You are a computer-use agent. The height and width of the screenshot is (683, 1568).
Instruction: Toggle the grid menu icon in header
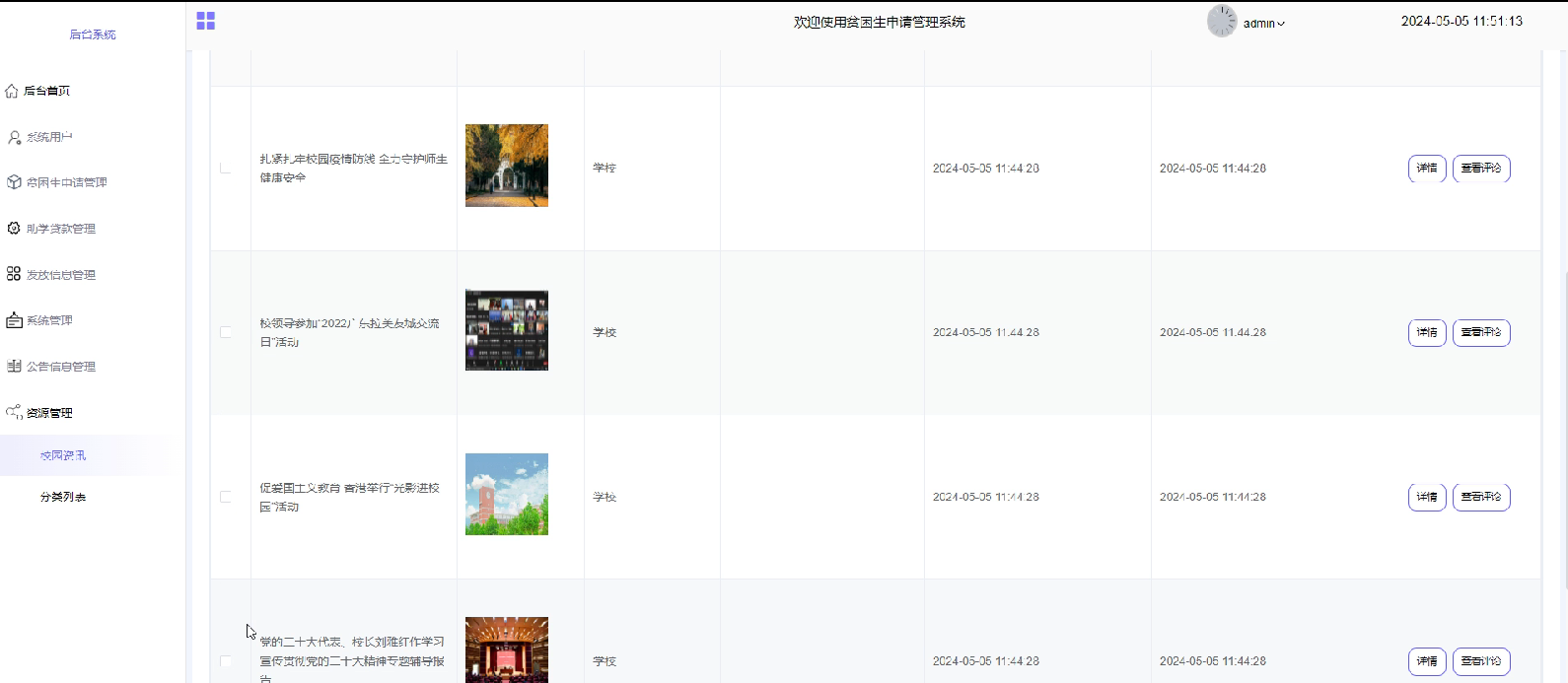click(x=205, y=21)
